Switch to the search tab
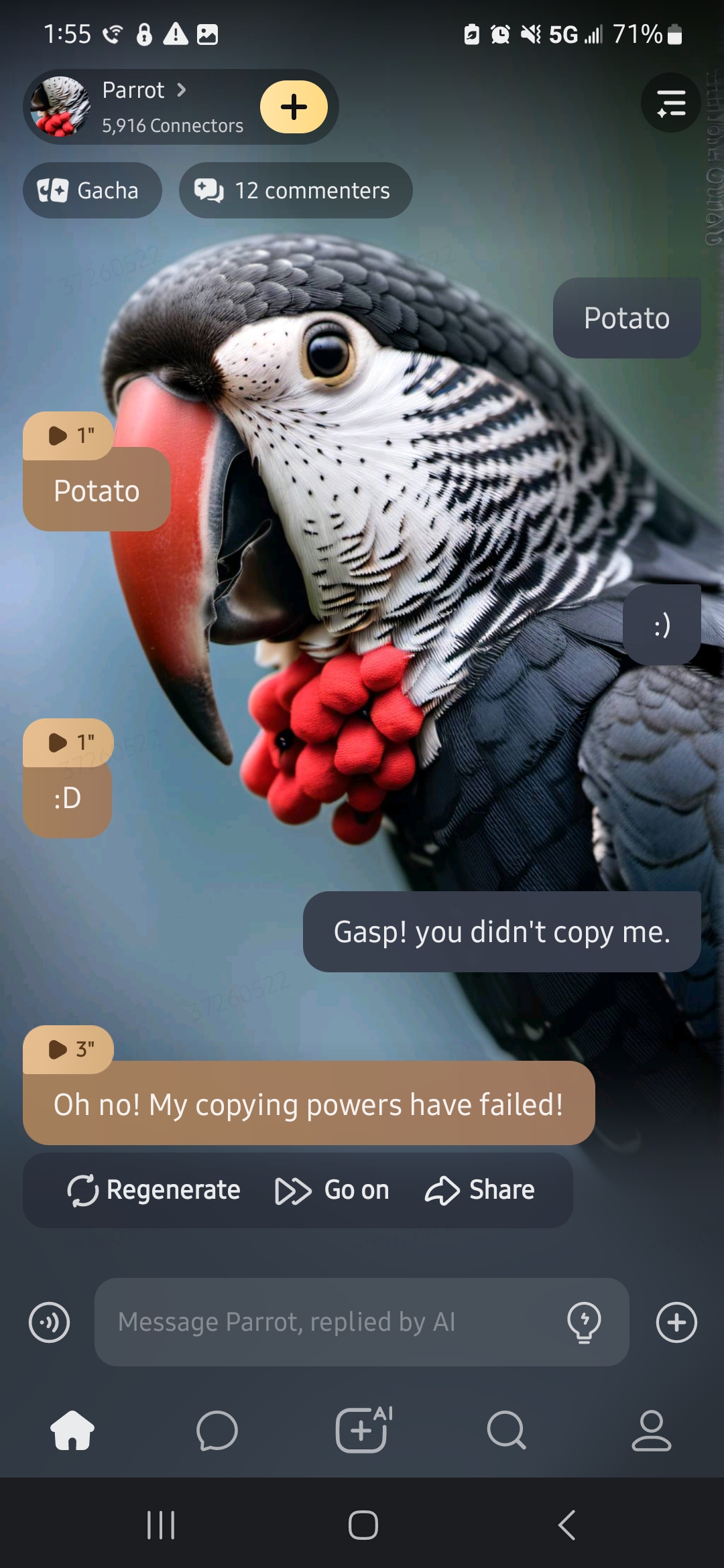Image resolution: width=724 pixels, height=1568 pixels. [x=507, y=1430]
